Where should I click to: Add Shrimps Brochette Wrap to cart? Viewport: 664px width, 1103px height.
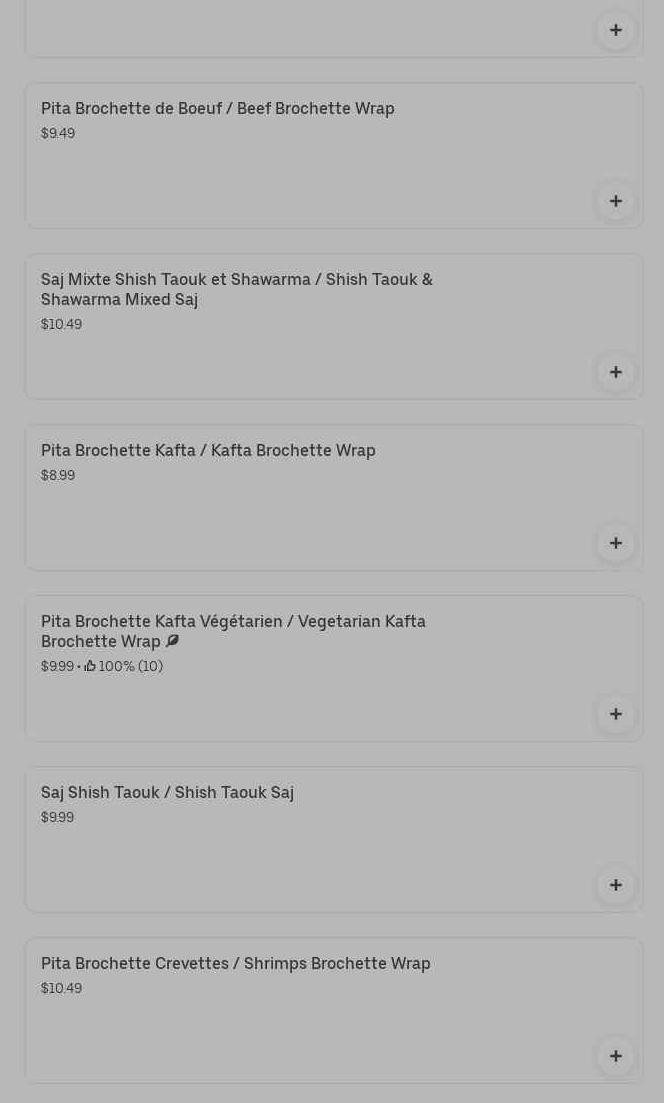point(615,1056)
